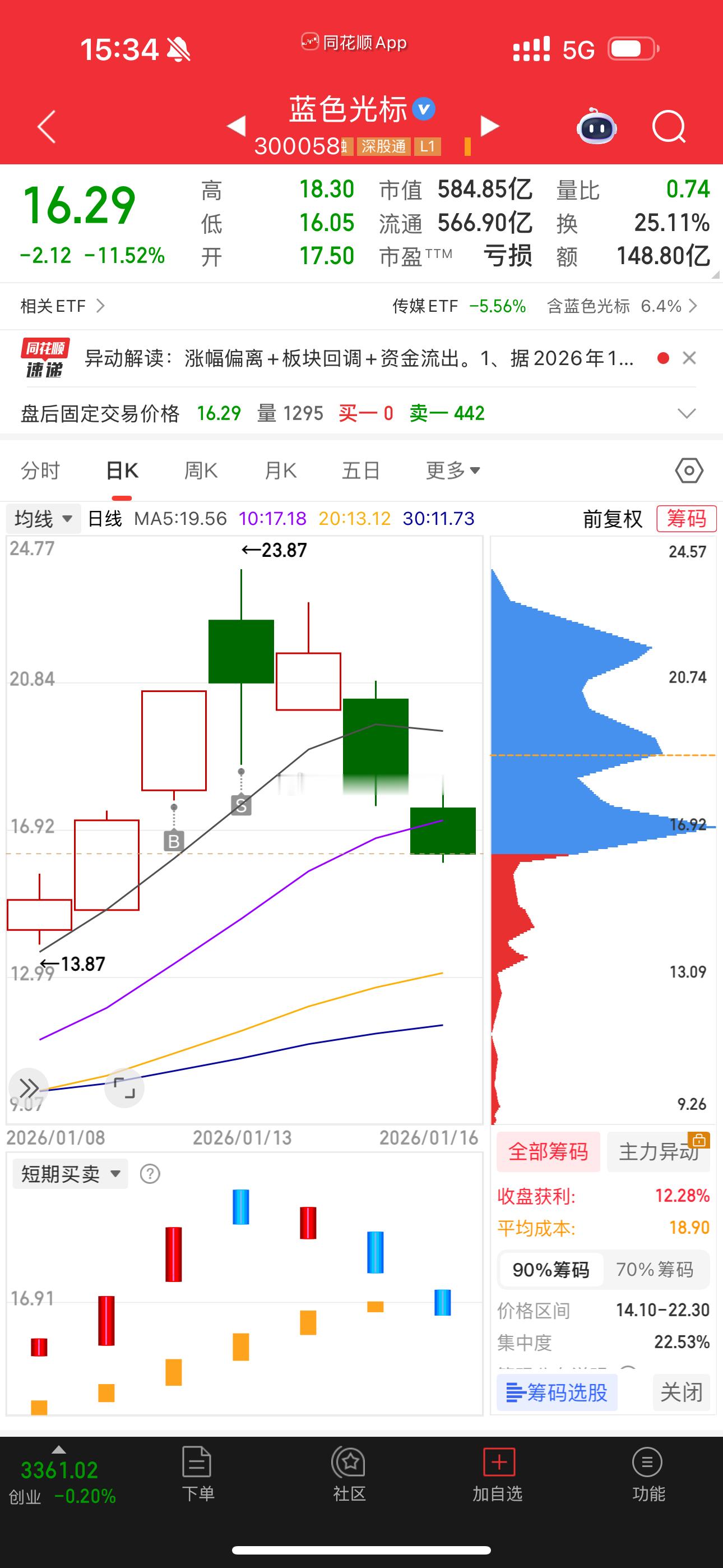
Task: Close the chip distribution panel with 关闭
Action: (681, 1392)
